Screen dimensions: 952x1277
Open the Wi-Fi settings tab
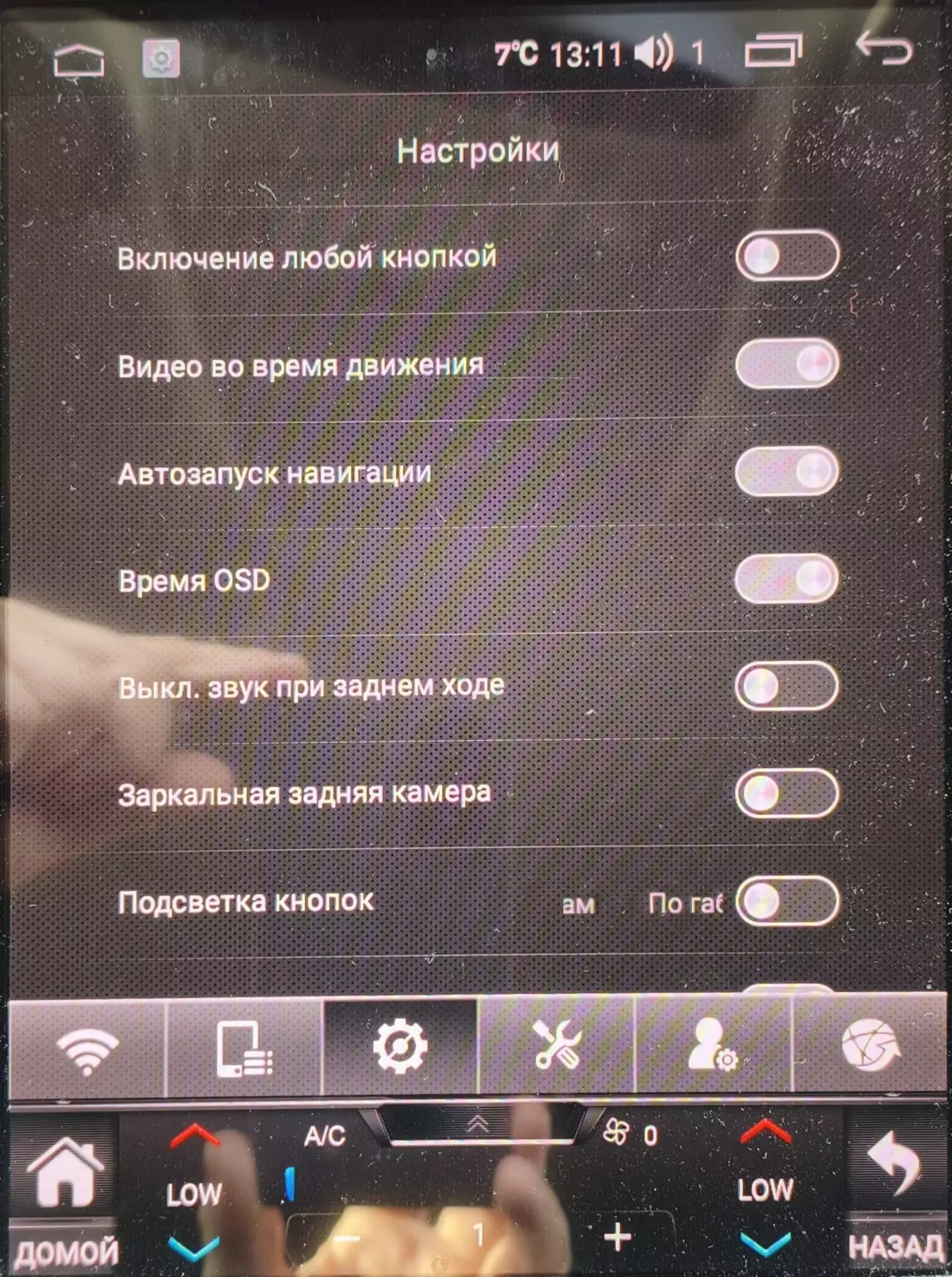click(x=87, y=1048)
